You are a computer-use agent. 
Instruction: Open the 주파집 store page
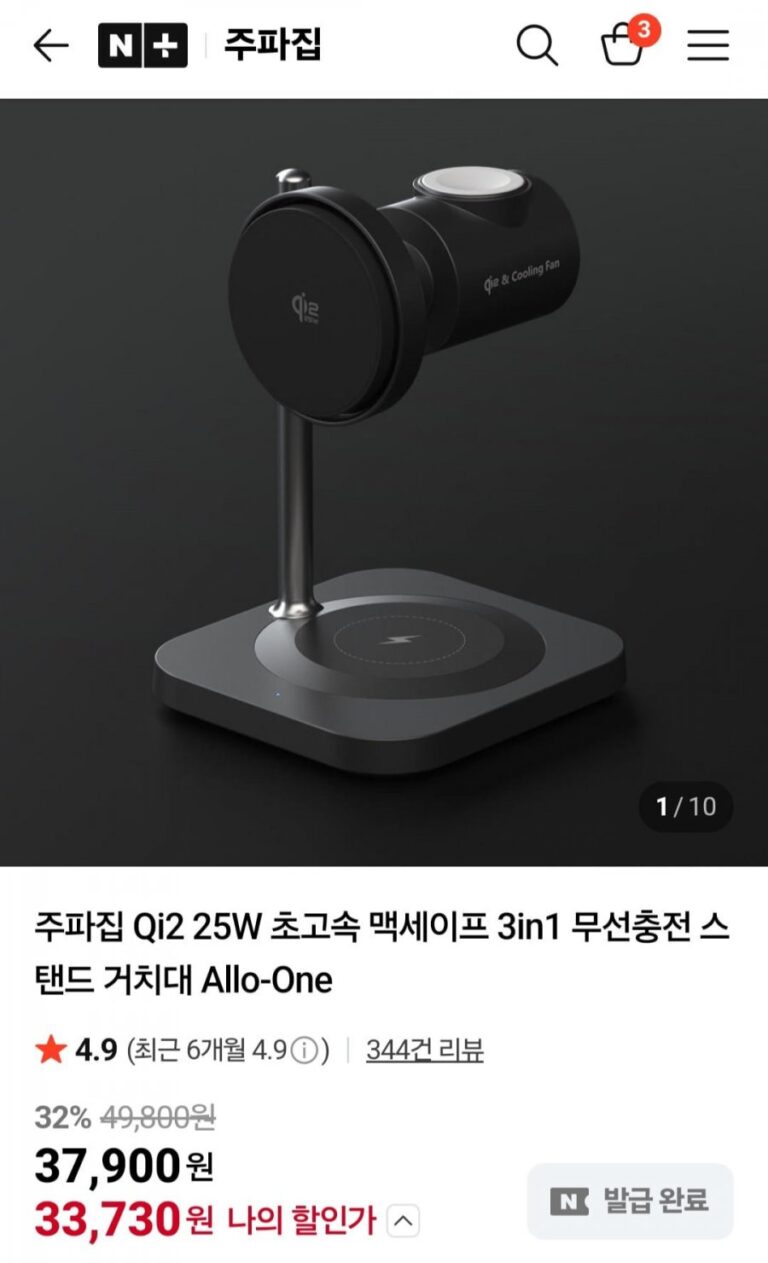tap(272, 46)
